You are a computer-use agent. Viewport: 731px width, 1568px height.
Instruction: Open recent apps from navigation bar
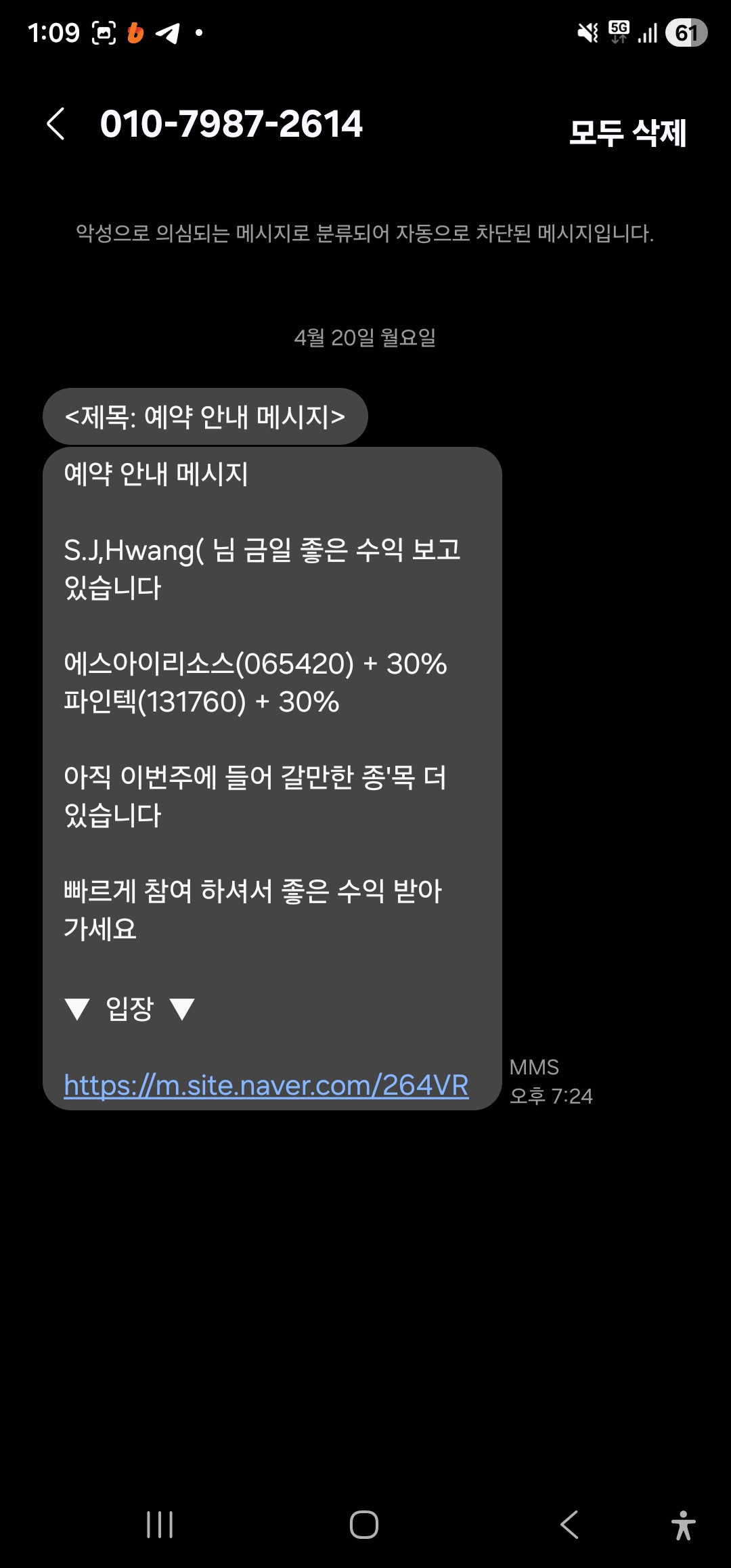[x=160, y=1525]
